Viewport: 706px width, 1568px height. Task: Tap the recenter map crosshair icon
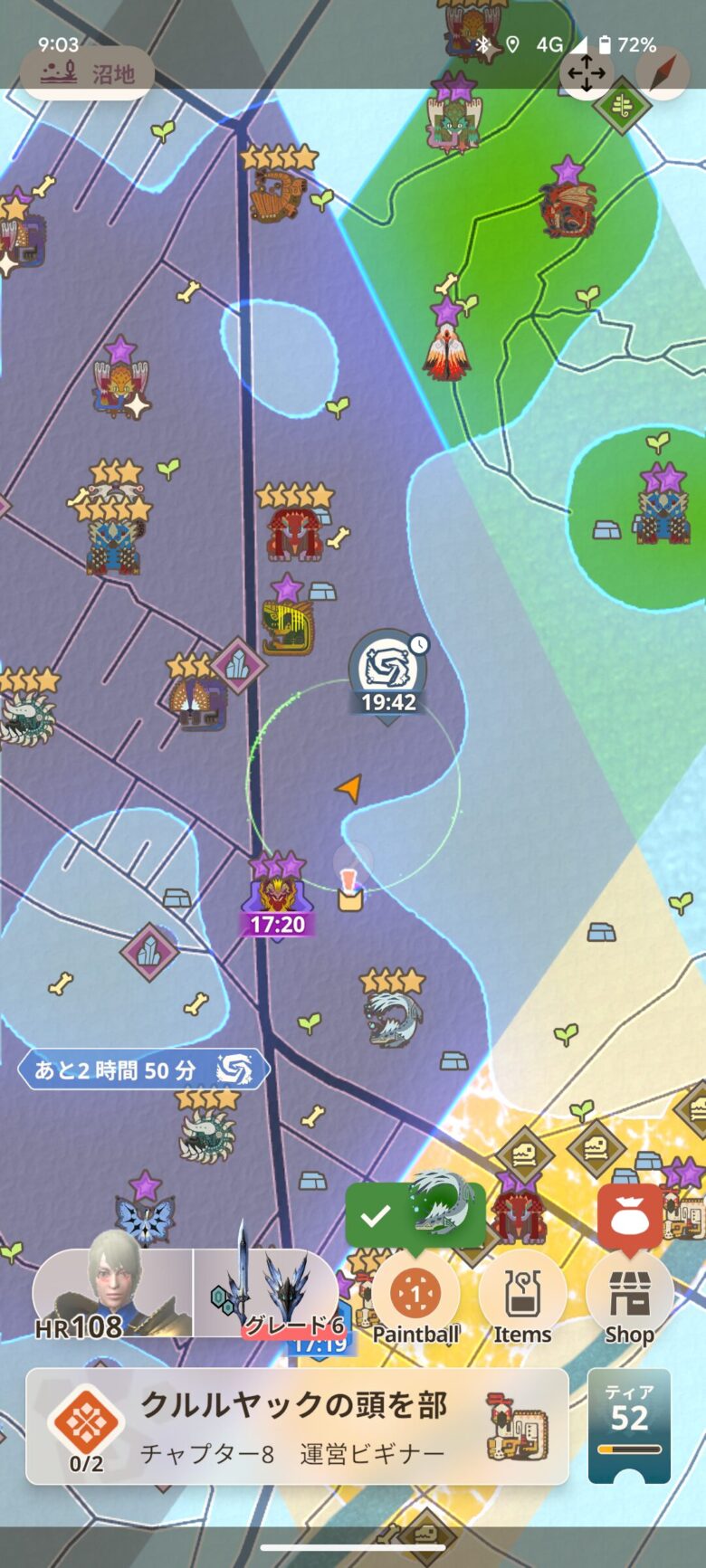pyautogui.click(x=586, y=72)
